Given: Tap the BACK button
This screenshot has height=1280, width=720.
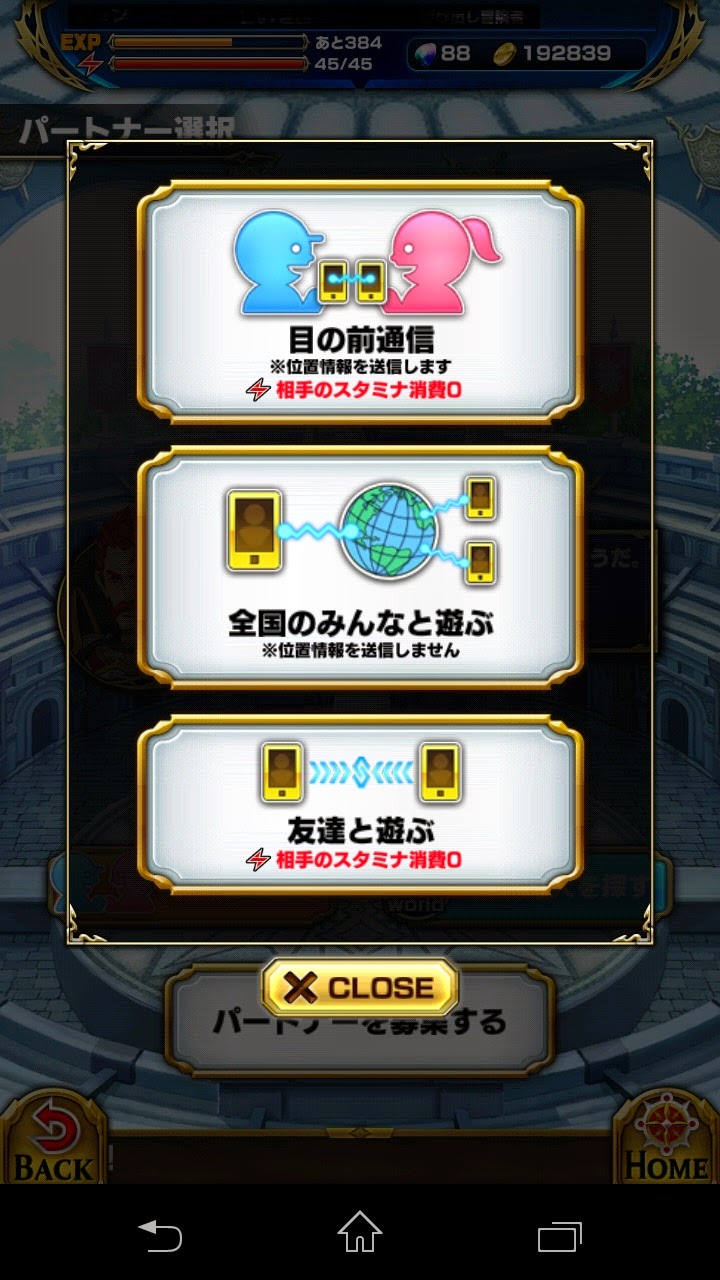Looking at the screenshot, I should pyautogui.click(x=52, y=1140).
